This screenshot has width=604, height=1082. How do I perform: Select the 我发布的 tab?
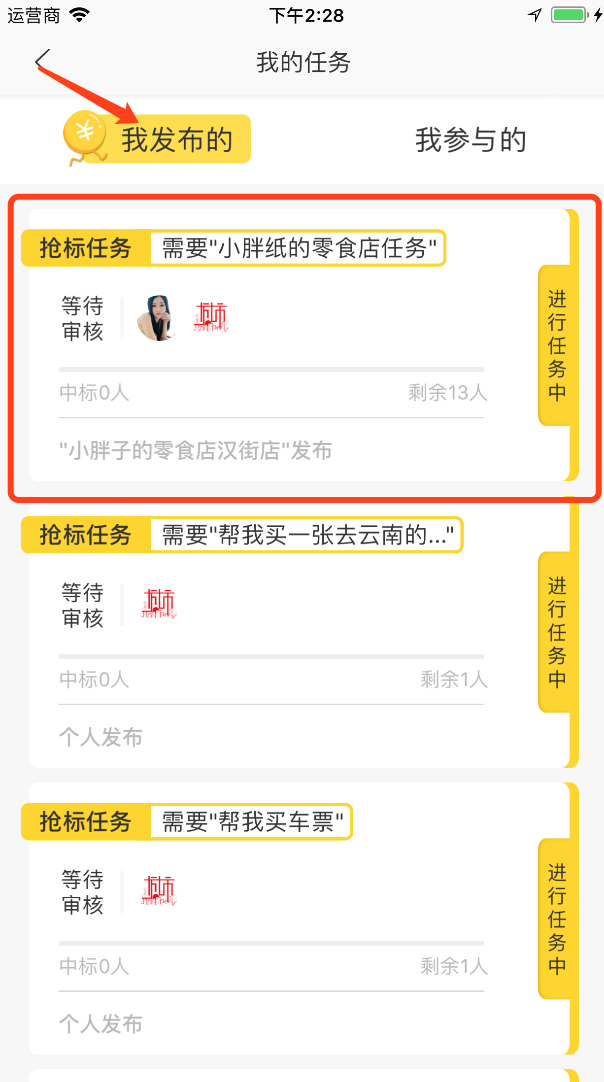(x=176, y=140)
